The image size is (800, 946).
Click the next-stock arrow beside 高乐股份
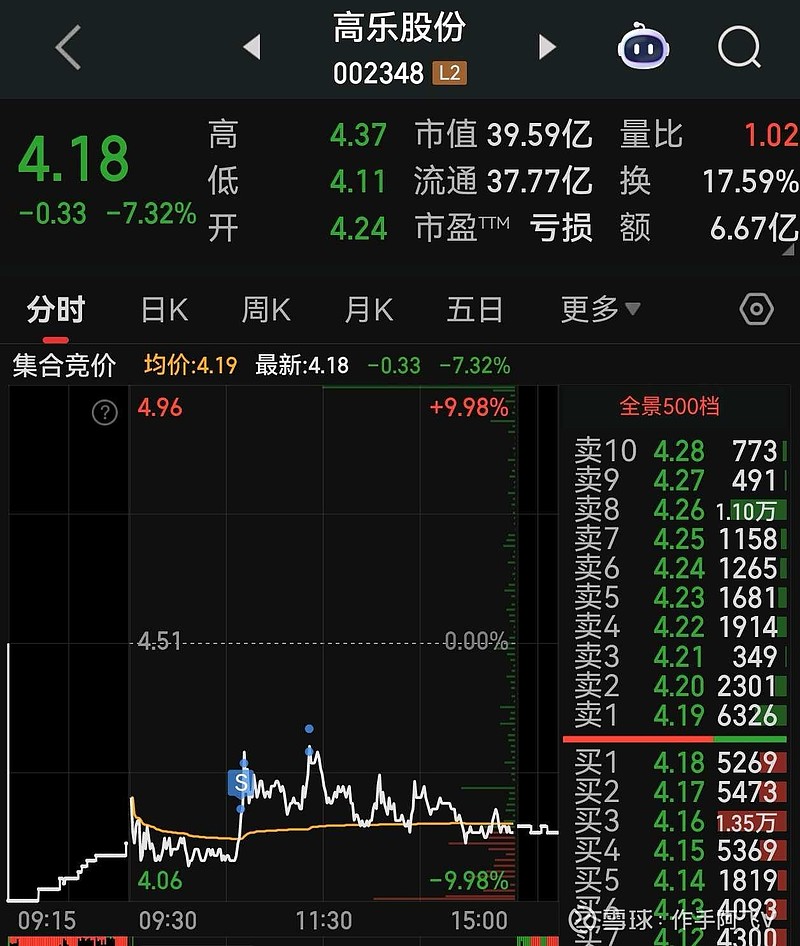tap(547, 47)
